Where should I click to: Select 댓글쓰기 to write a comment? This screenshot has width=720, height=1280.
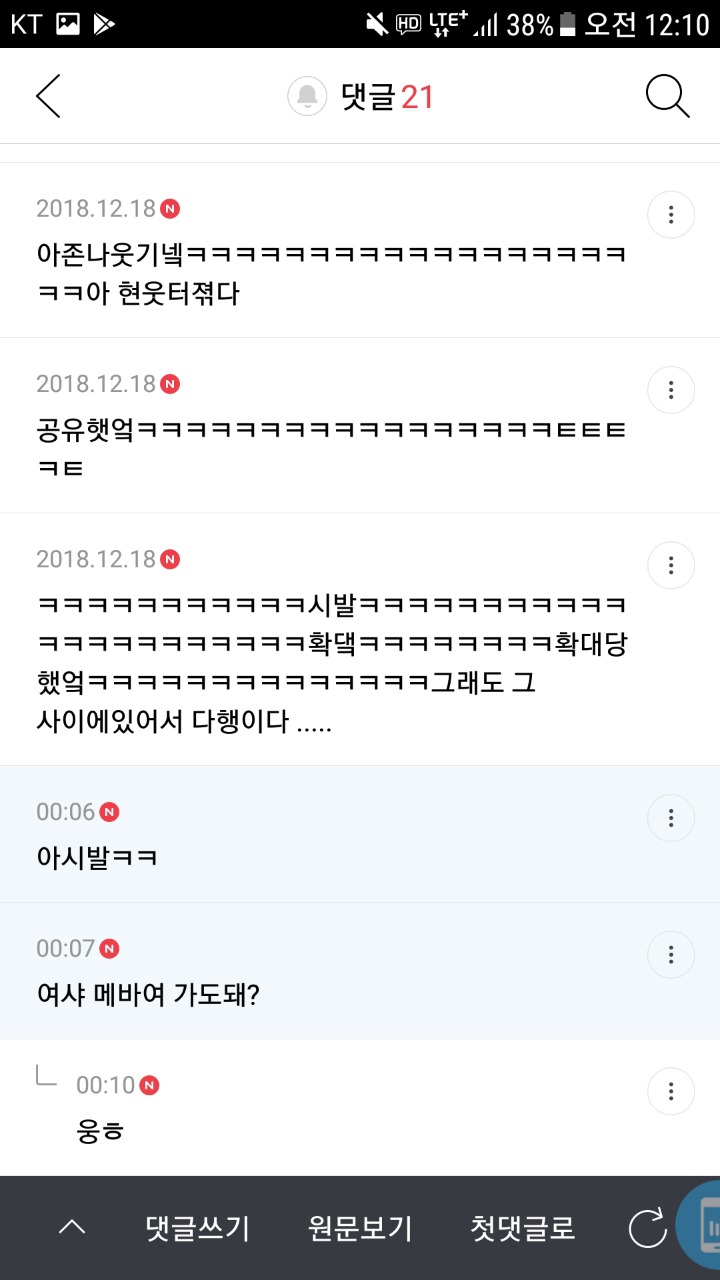pyautogui.click(x=195, y=1228)
